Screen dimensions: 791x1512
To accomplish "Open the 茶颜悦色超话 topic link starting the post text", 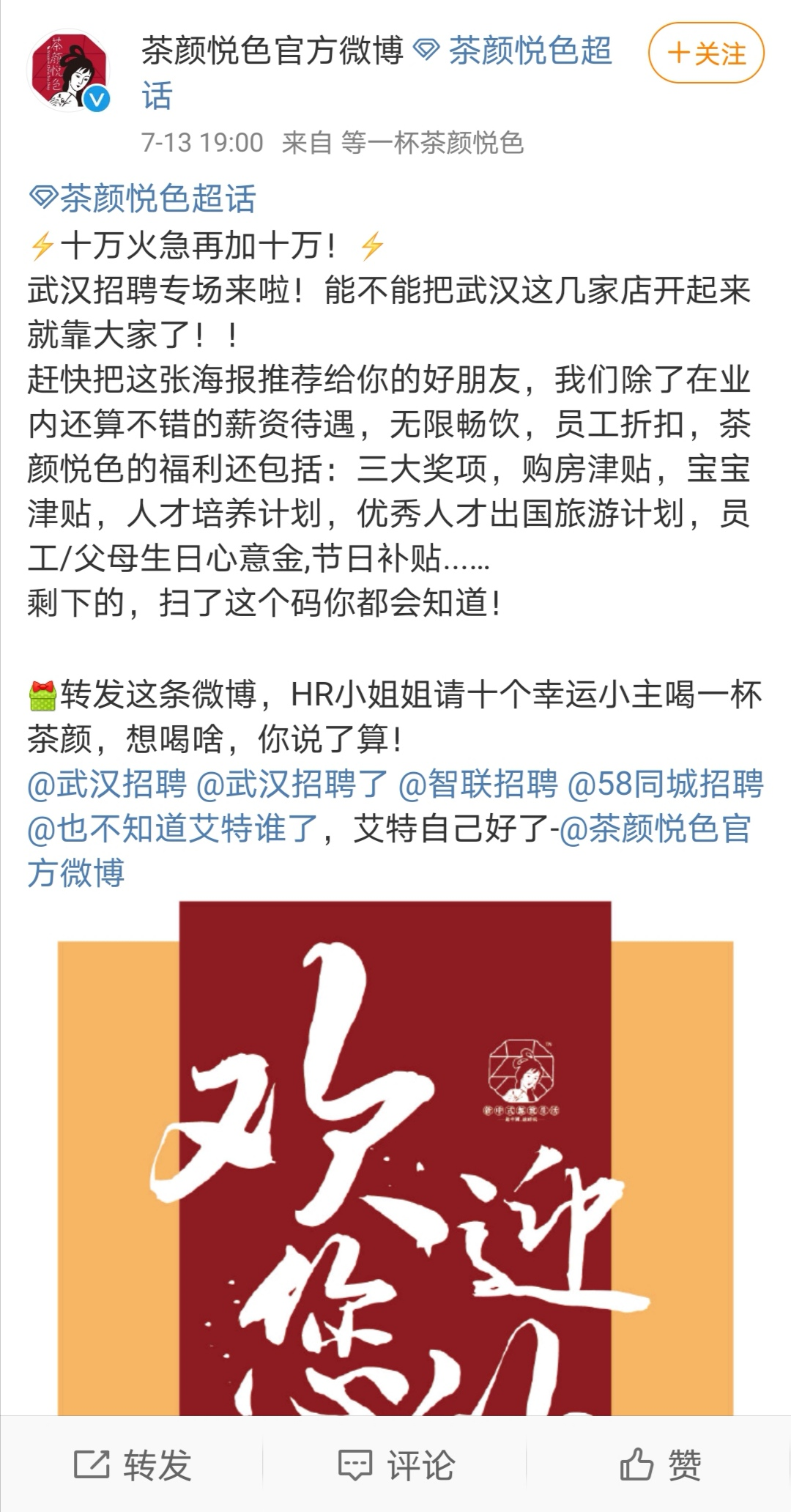I will pyautogui.click(x=143, y=199).
